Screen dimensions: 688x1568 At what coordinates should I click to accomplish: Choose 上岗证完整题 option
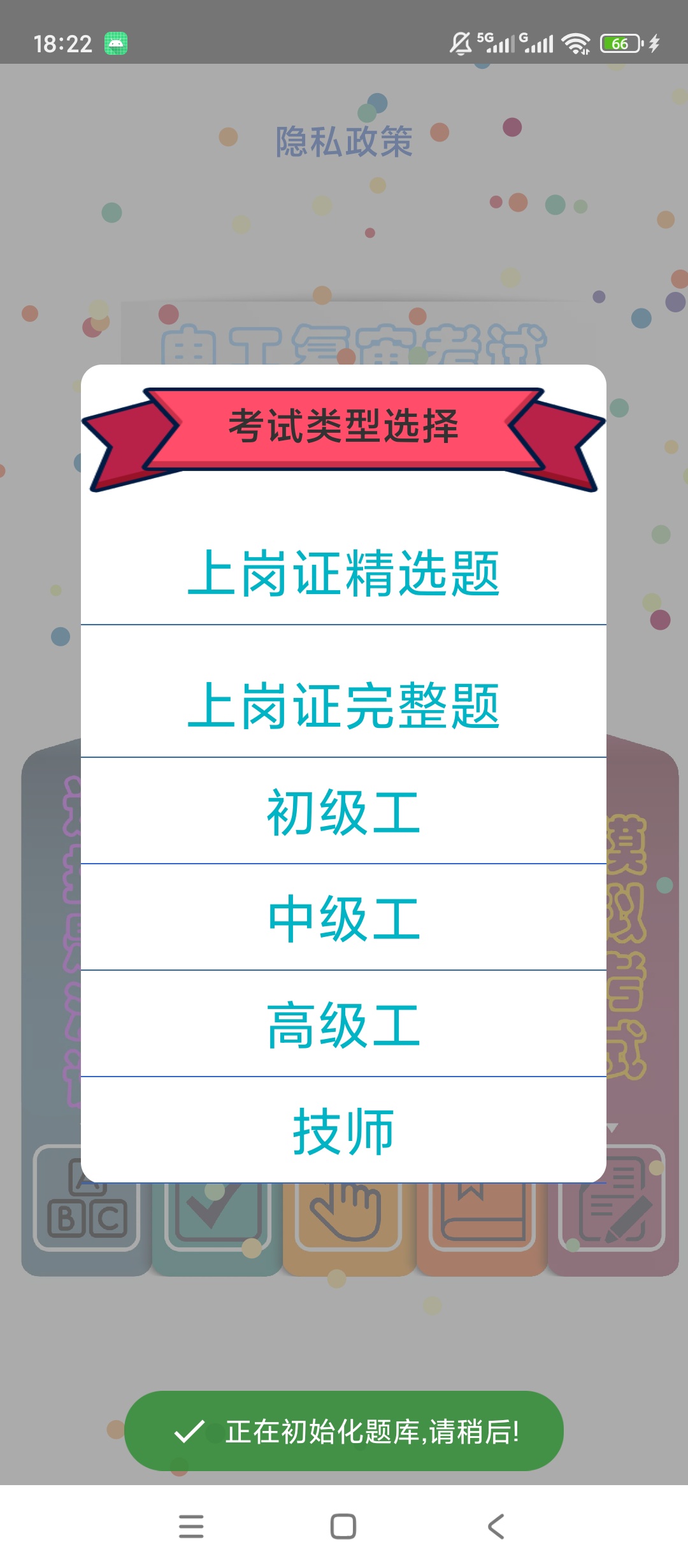(x=343, y=705)
